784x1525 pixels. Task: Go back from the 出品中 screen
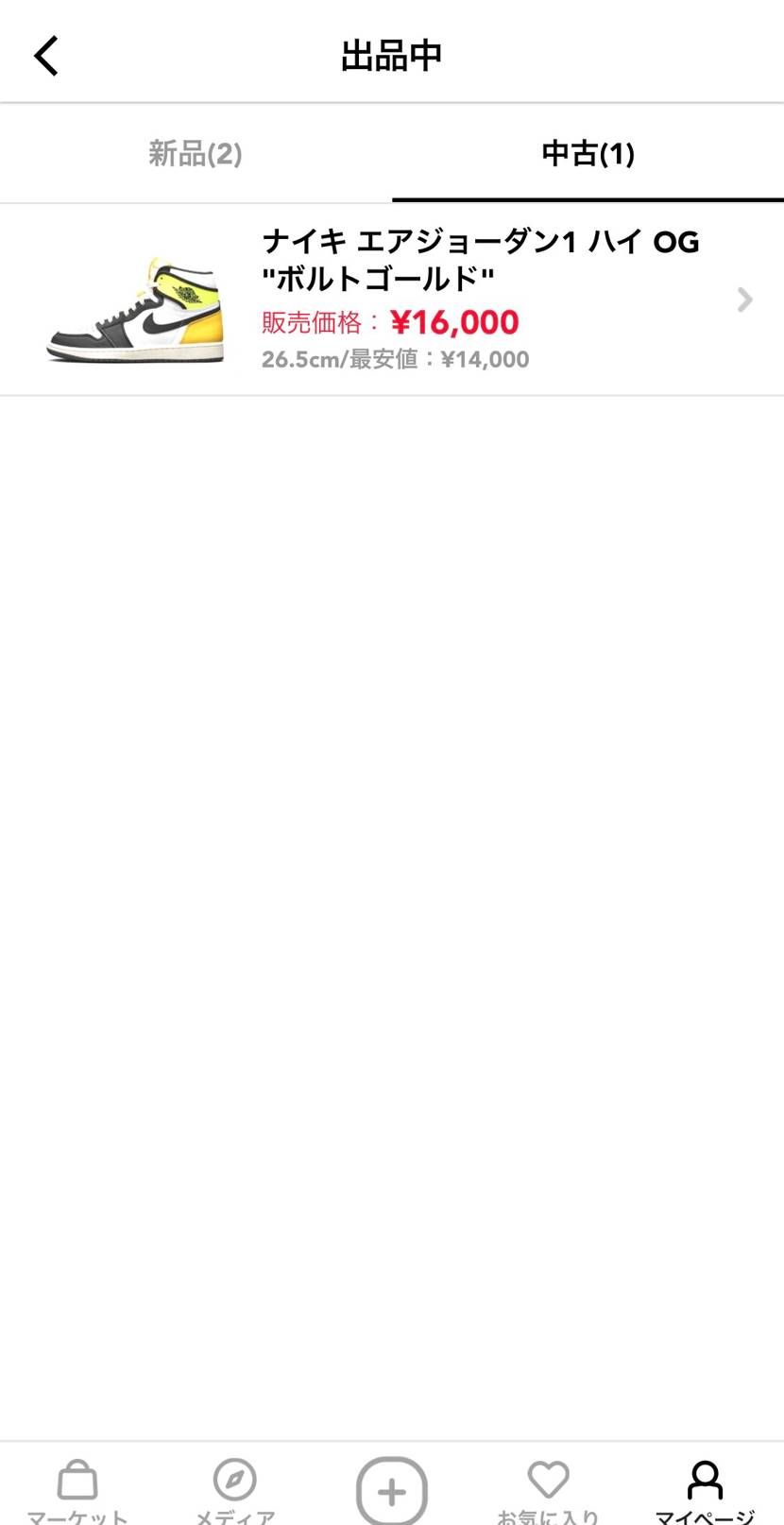[46, 56]
